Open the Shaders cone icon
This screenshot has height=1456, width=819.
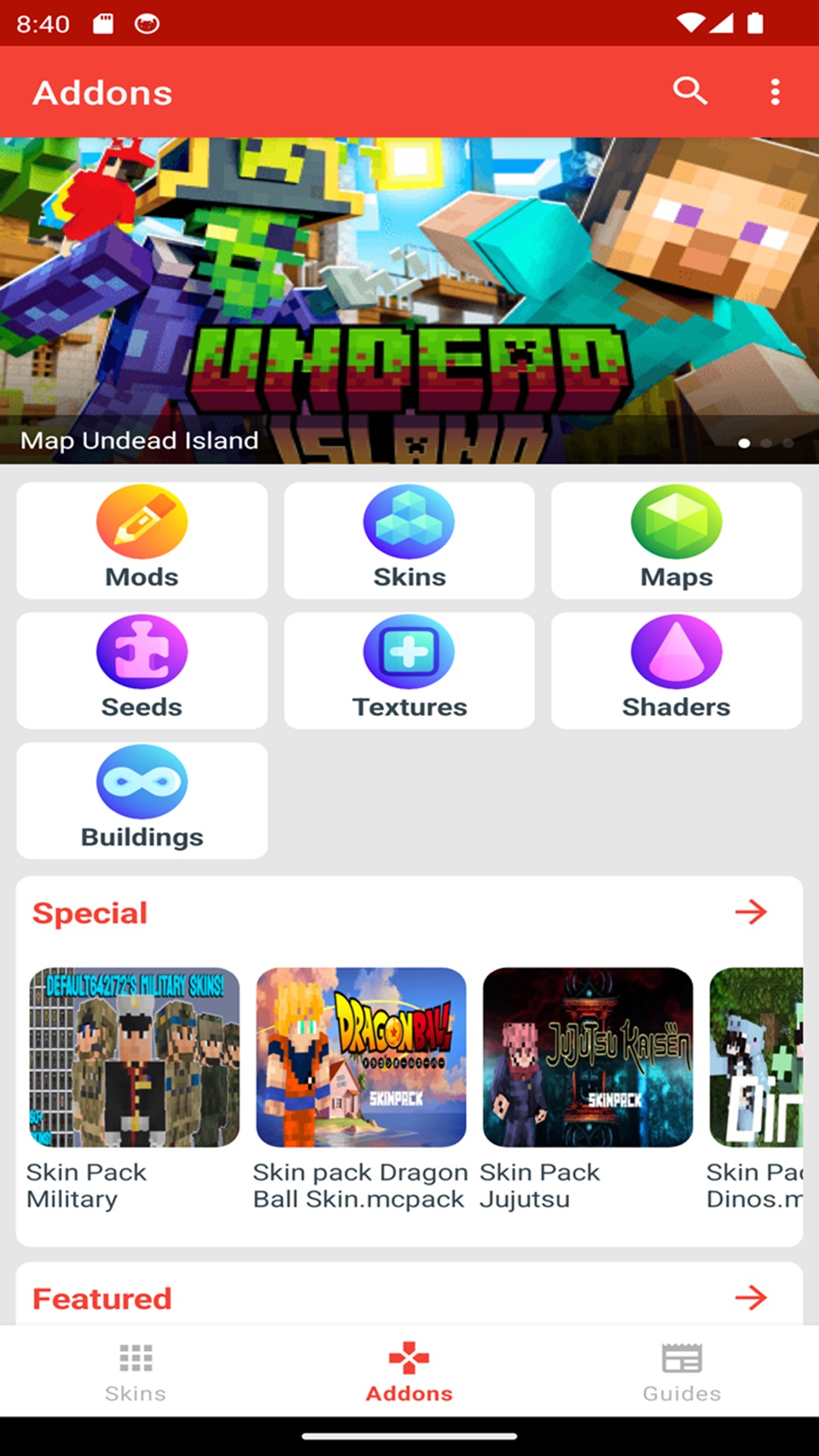[676, 651]
